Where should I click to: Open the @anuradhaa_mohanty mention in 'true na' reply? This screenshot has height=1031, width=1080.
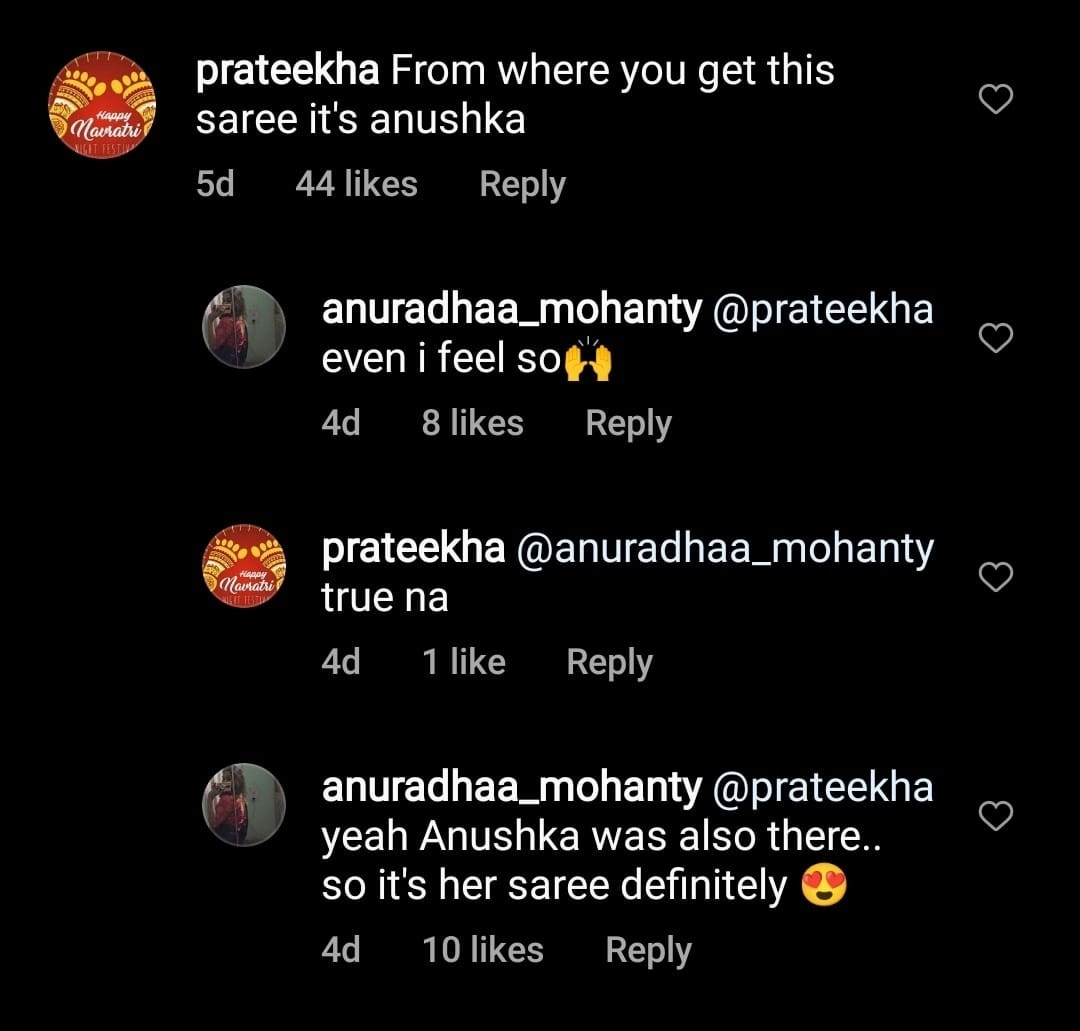(x=724, y=549)
